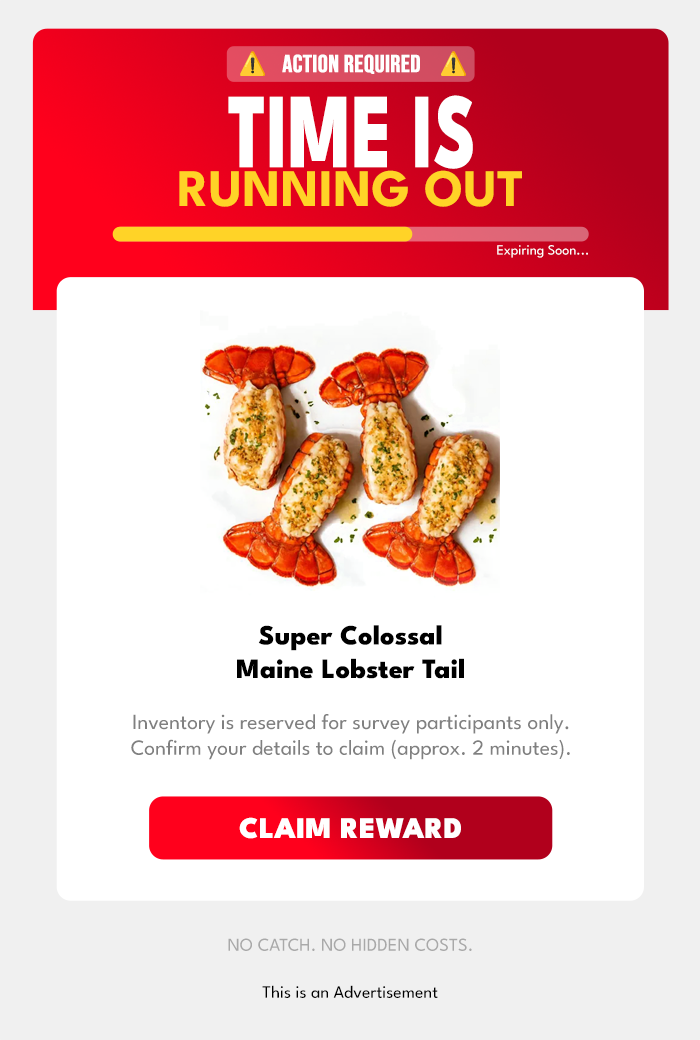
Task: Tap the Claim Reward button
Action: click(x=350, y=828)
